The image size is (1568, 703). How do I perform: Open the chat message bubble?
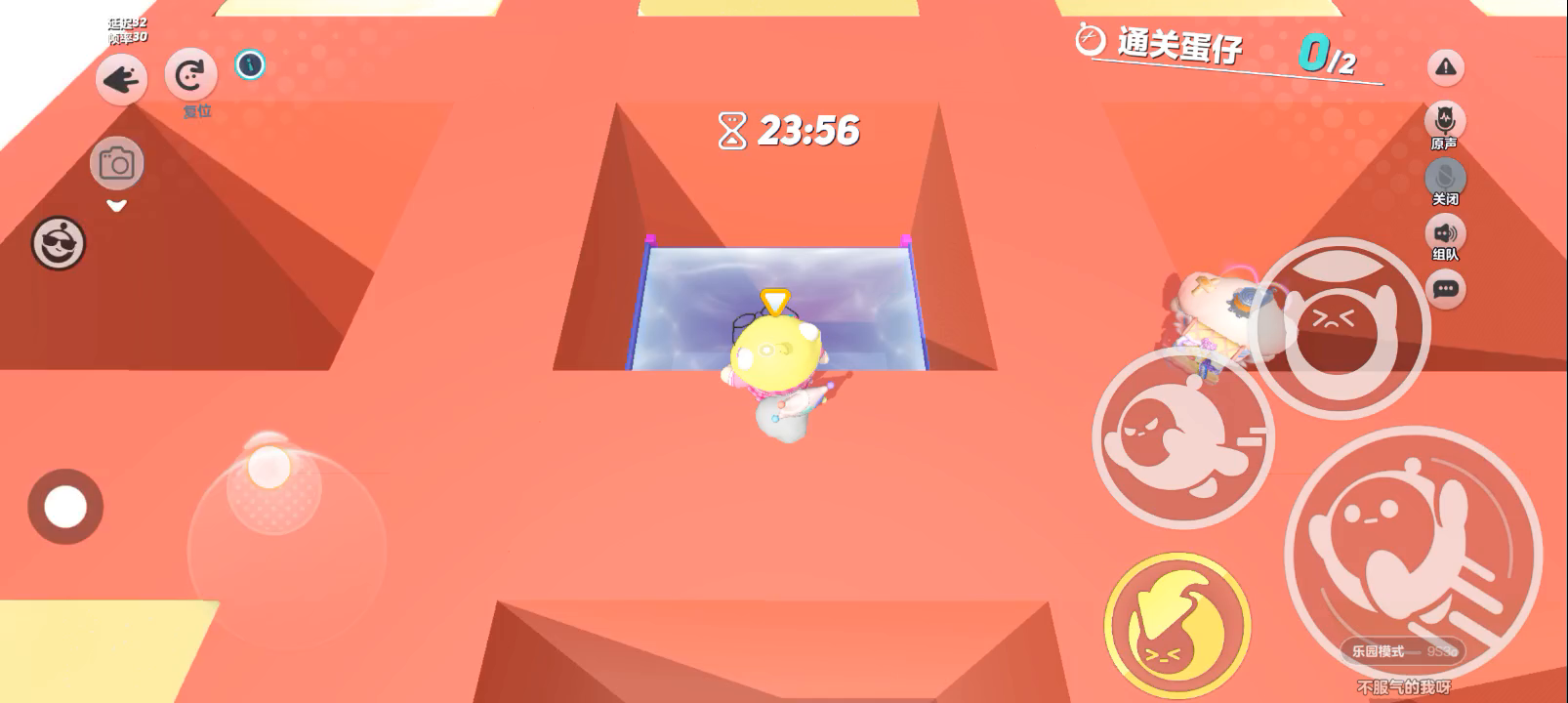[1445, 289]
